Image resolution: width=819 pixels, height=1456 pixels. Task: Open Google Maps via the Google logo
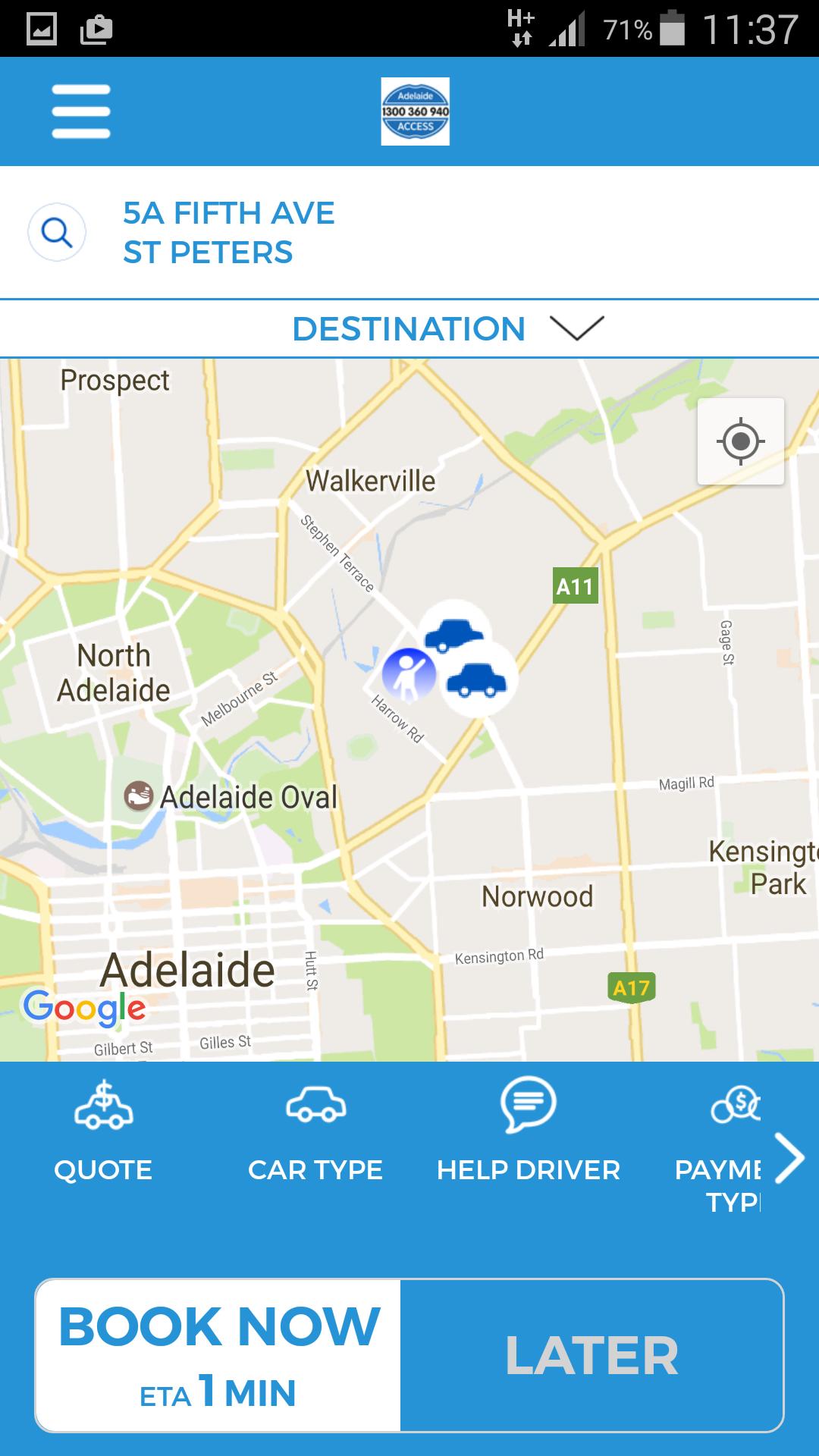point(83,1008)
